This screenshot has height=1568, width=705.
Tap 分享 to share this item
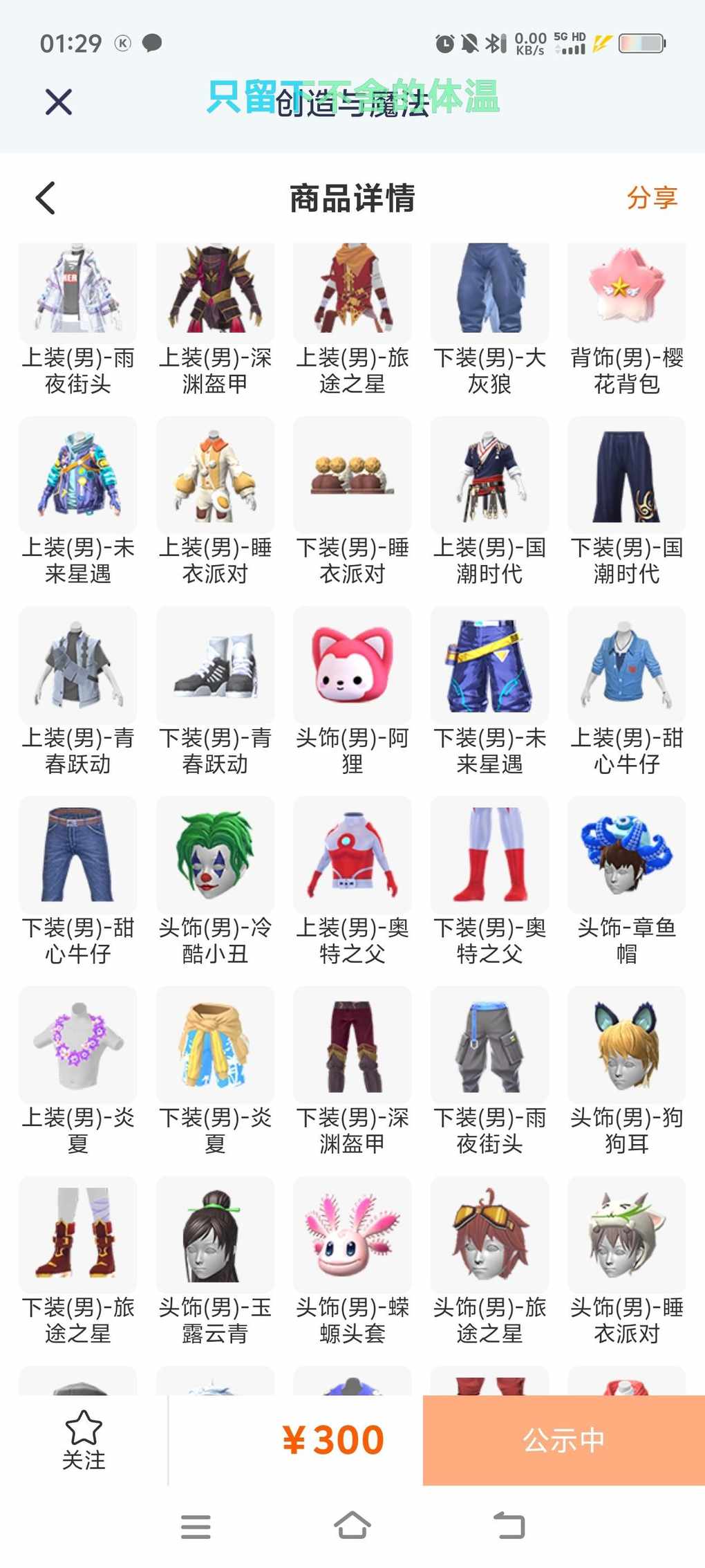click(x=651, y=198)
